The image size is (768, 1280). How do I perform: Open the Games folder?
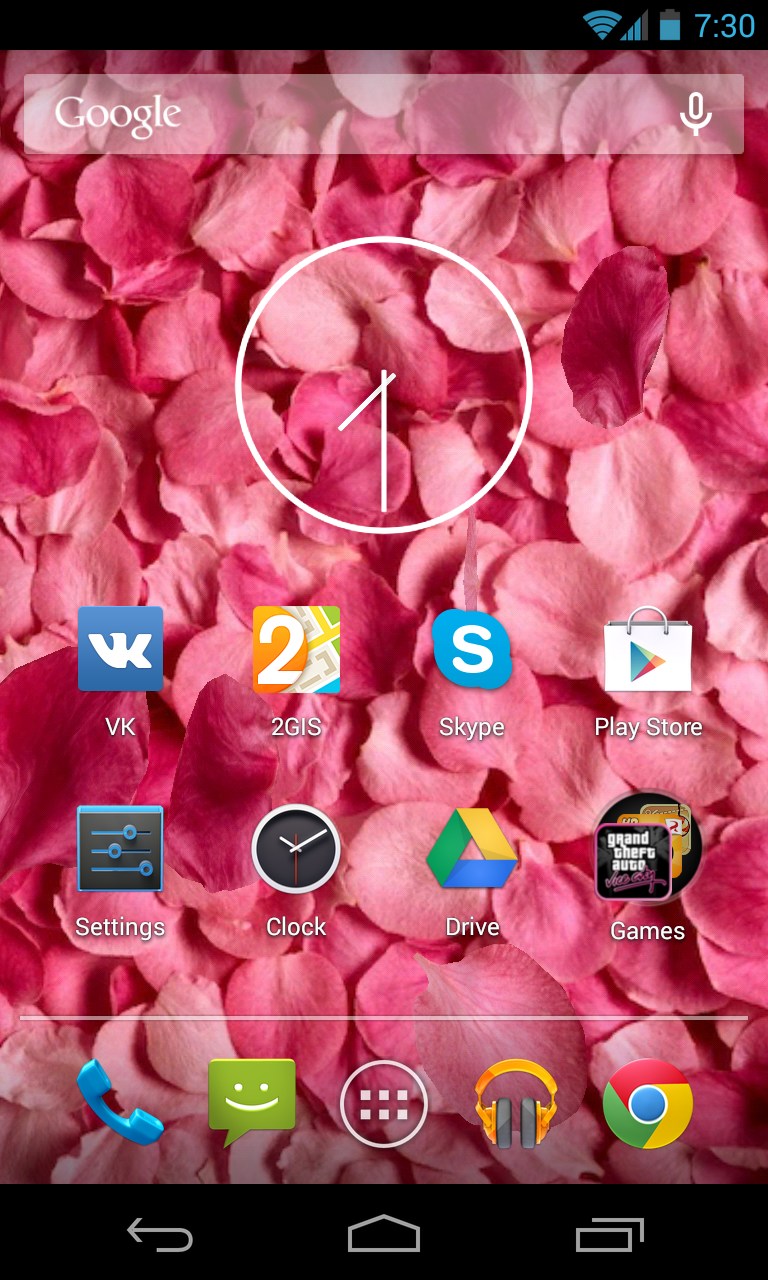[647, 849]
